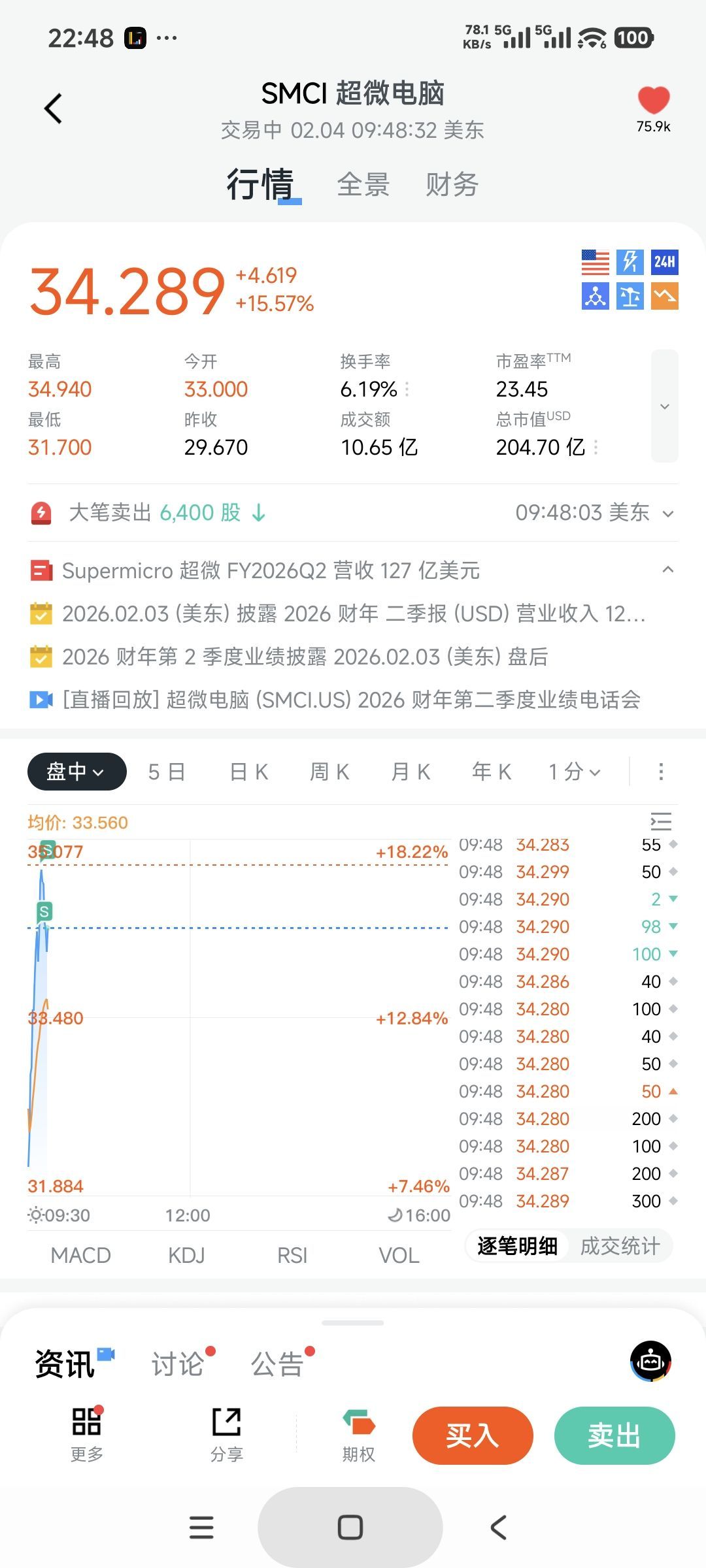The height and width of the screenshot is (1568, 706).
Task: Switch chart to 5日 view
Action: point(166,772)
